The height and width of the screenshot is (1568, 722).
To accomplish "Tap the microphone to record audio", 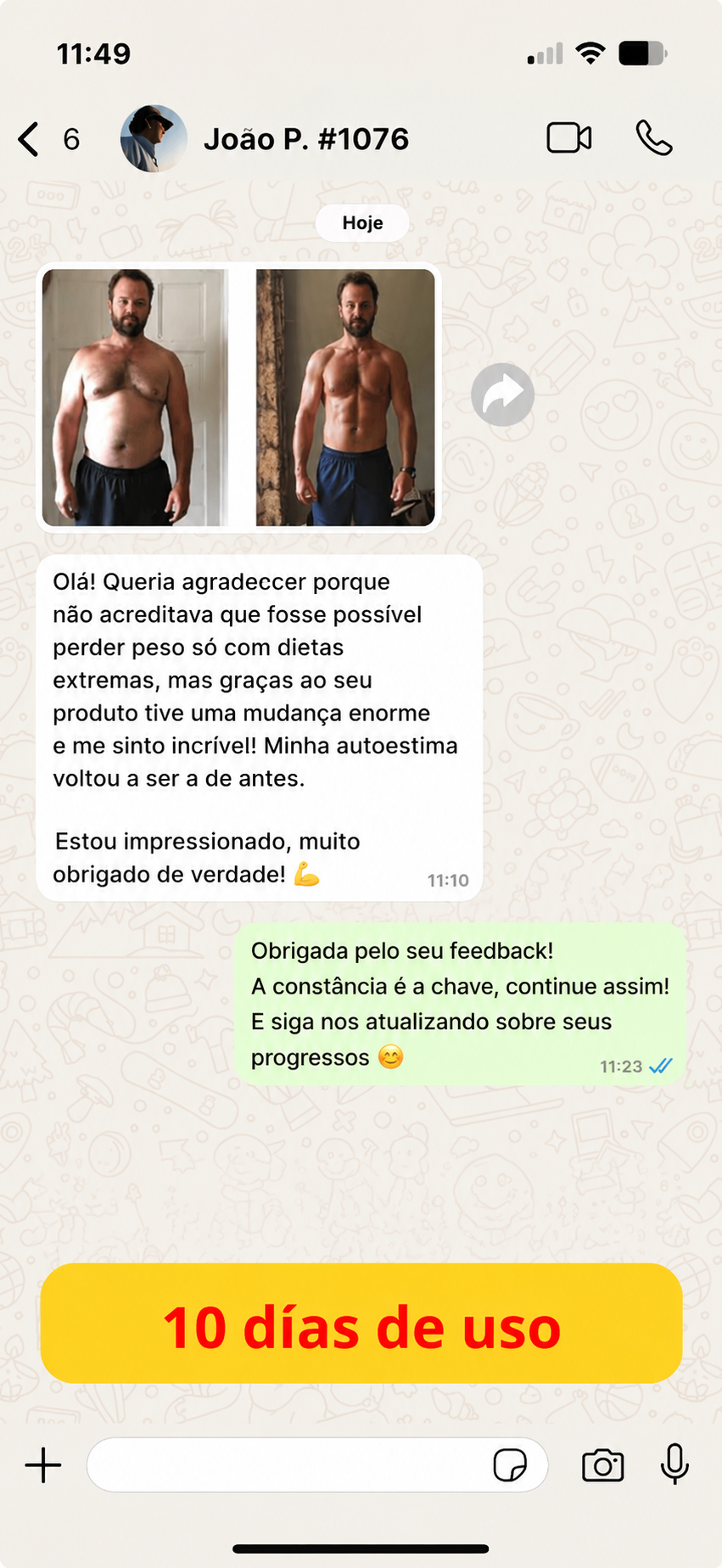I will coord(675,1464).
